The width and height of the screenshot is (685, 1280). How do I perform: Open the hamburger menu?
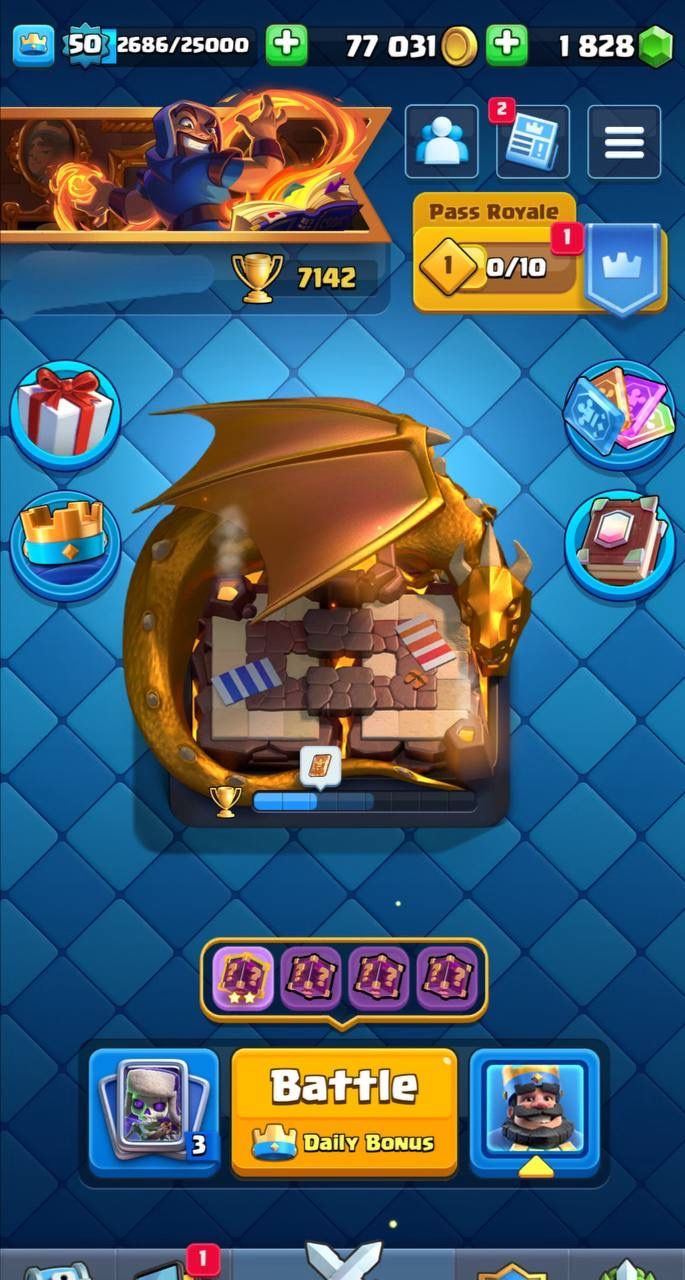[623, 142]
